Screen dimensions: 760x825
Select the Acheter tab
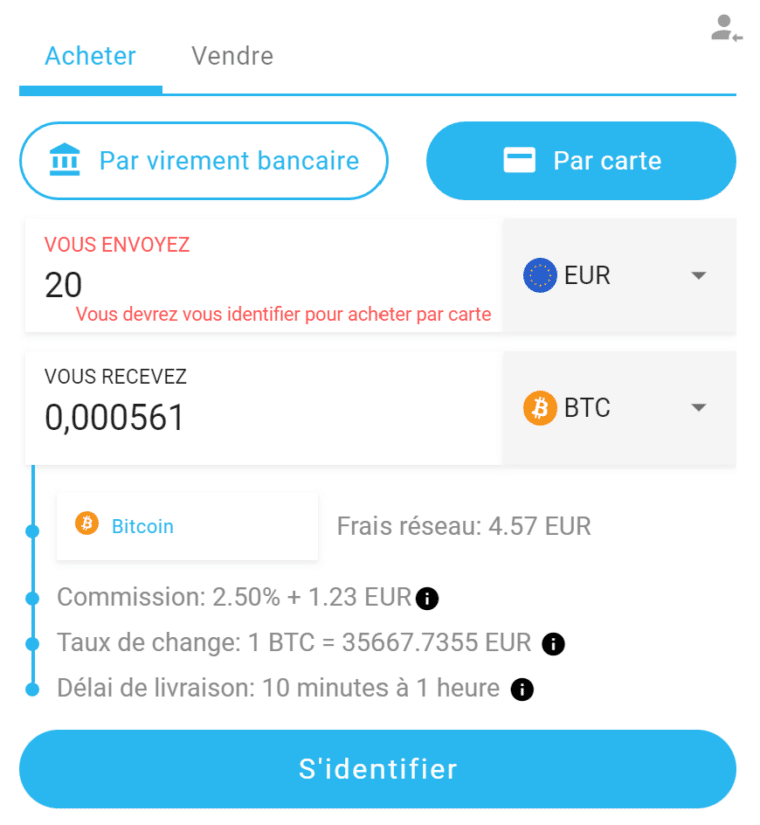point(90,56)
